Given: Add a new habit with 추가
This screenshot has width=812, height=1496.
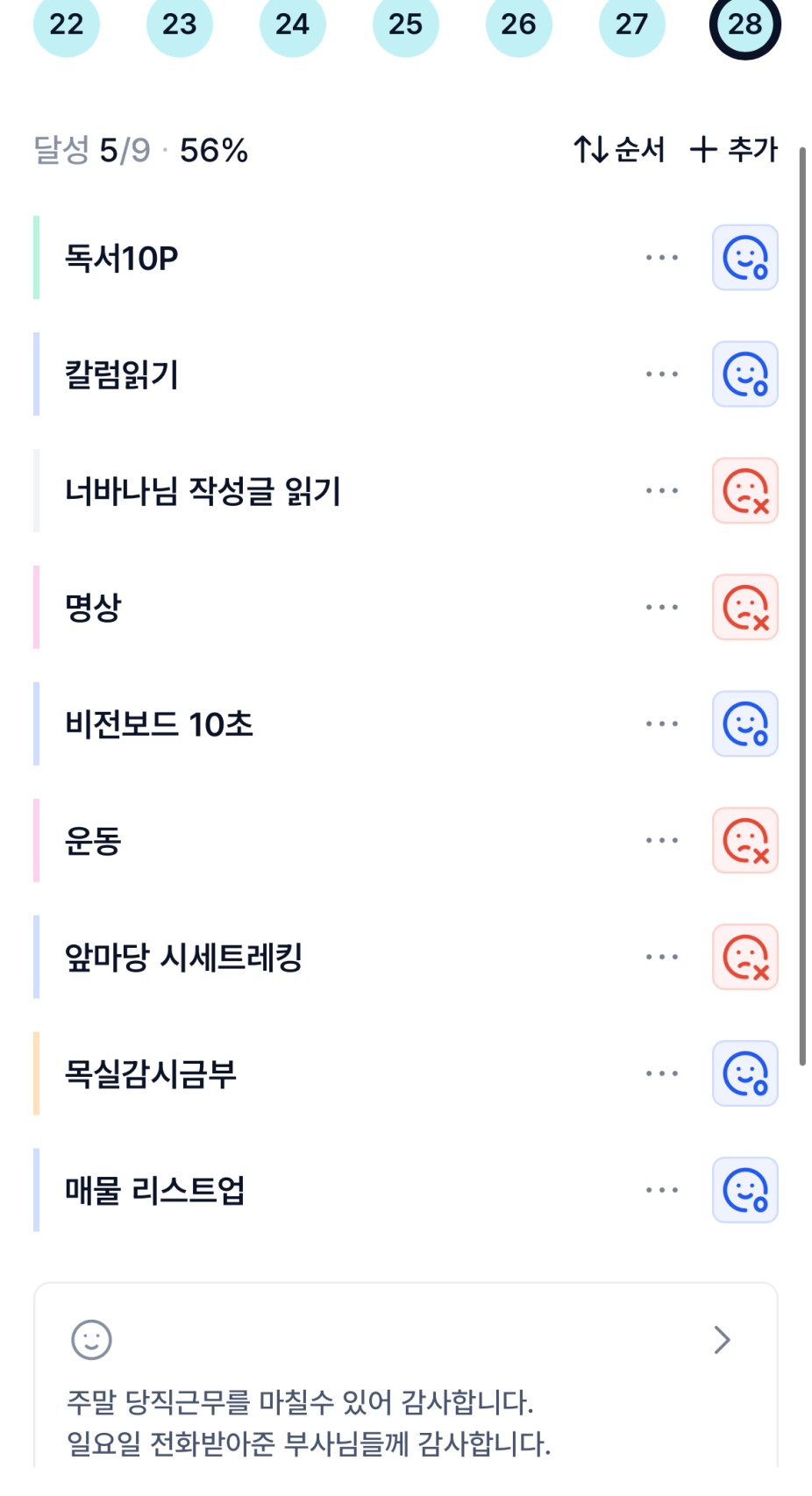Looking at the screenshot, I should click(x=734, y=150).
